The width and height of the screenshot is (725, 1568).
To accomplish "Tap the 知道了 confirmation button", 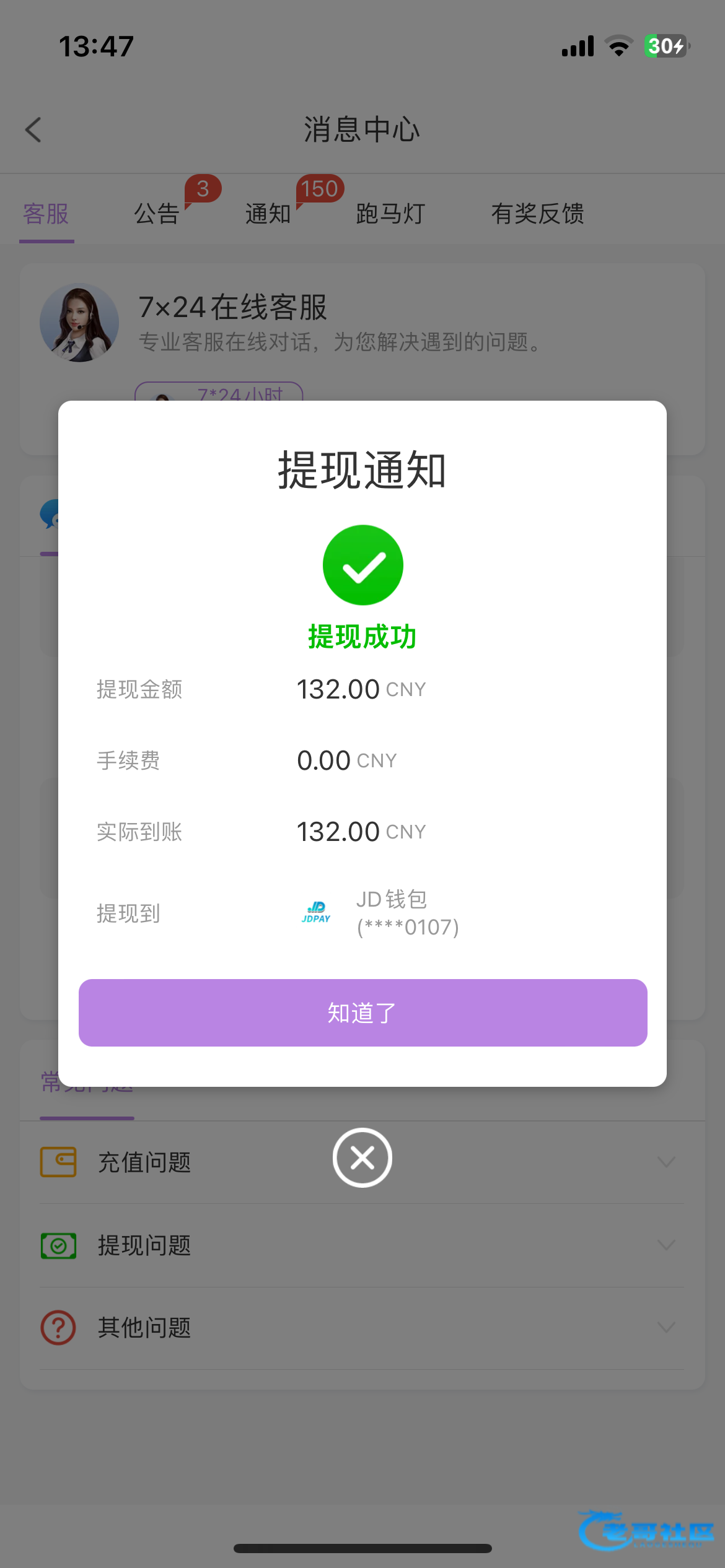I will point(362,1013).
